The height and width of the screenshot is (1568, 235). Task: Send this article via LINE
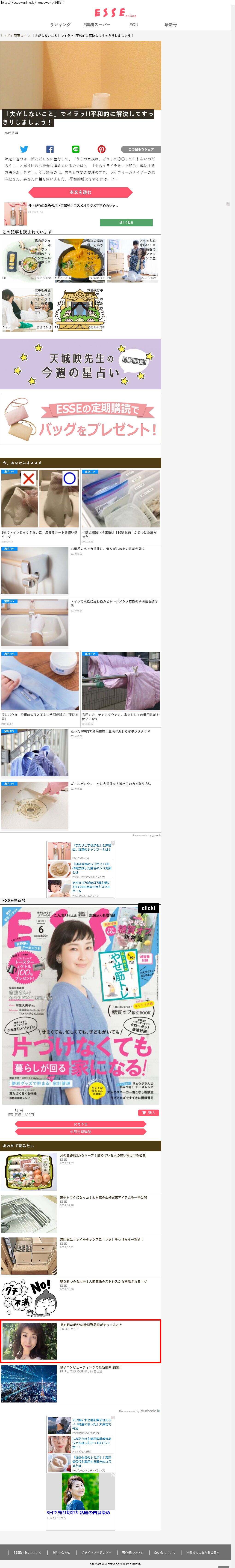coord(75,149)
